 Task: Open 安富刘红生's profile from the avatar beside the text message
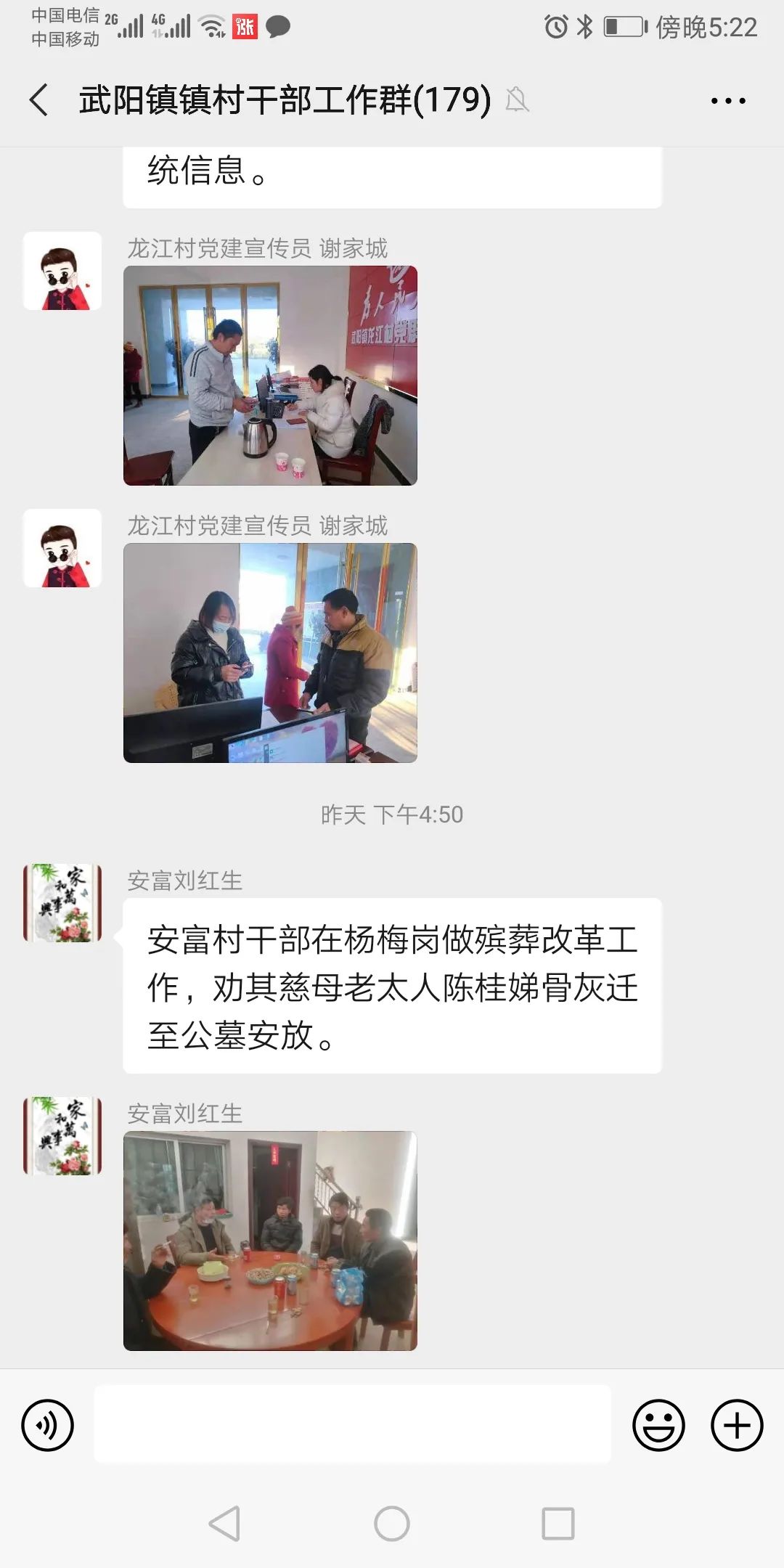point(62,903)
